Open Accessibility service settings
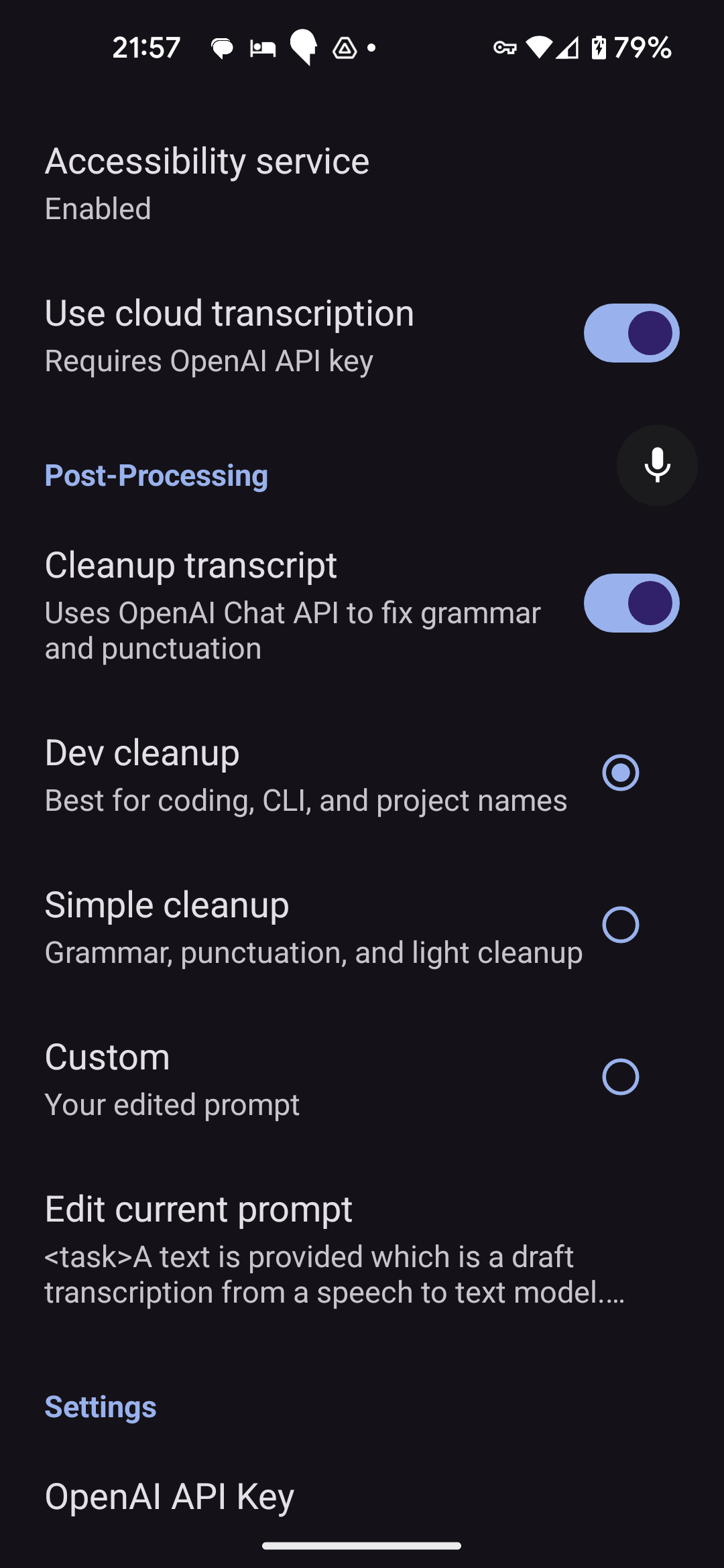724x1568 pixels. [206, 182]
